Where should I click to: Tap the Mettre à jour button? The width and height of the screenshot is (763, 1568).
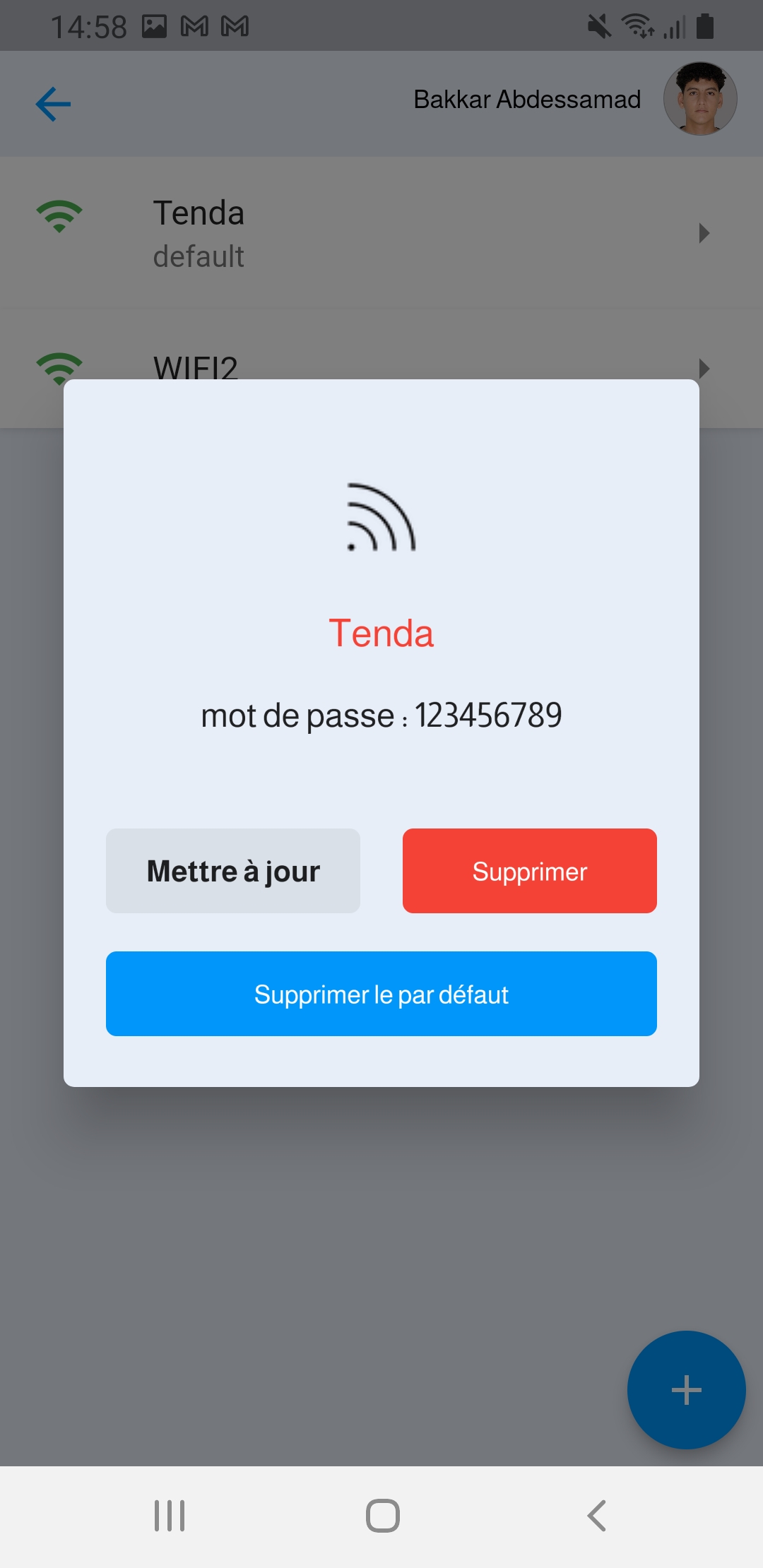click(x=233, y=871)
